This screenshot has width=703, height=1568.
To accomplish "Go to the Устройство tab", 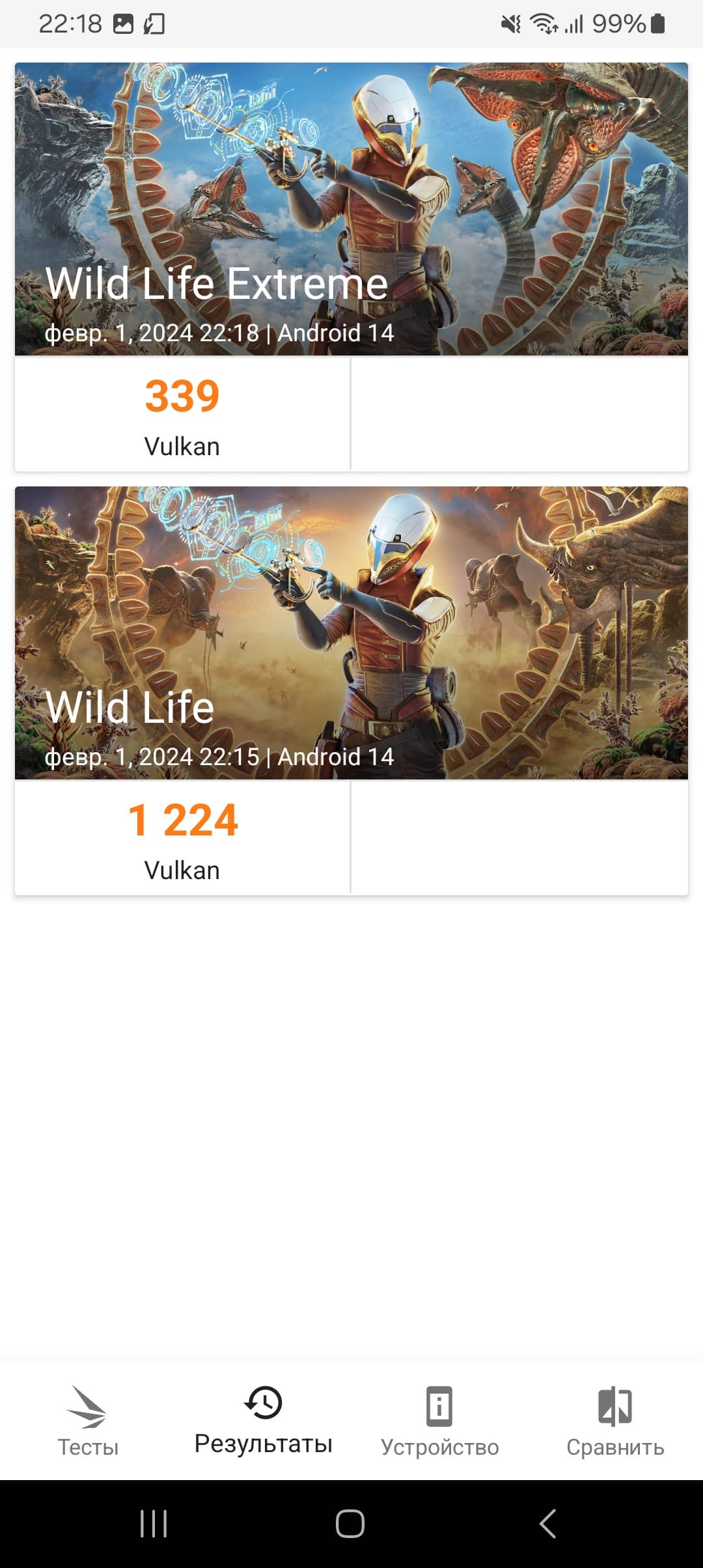I will click(439, 1421).
